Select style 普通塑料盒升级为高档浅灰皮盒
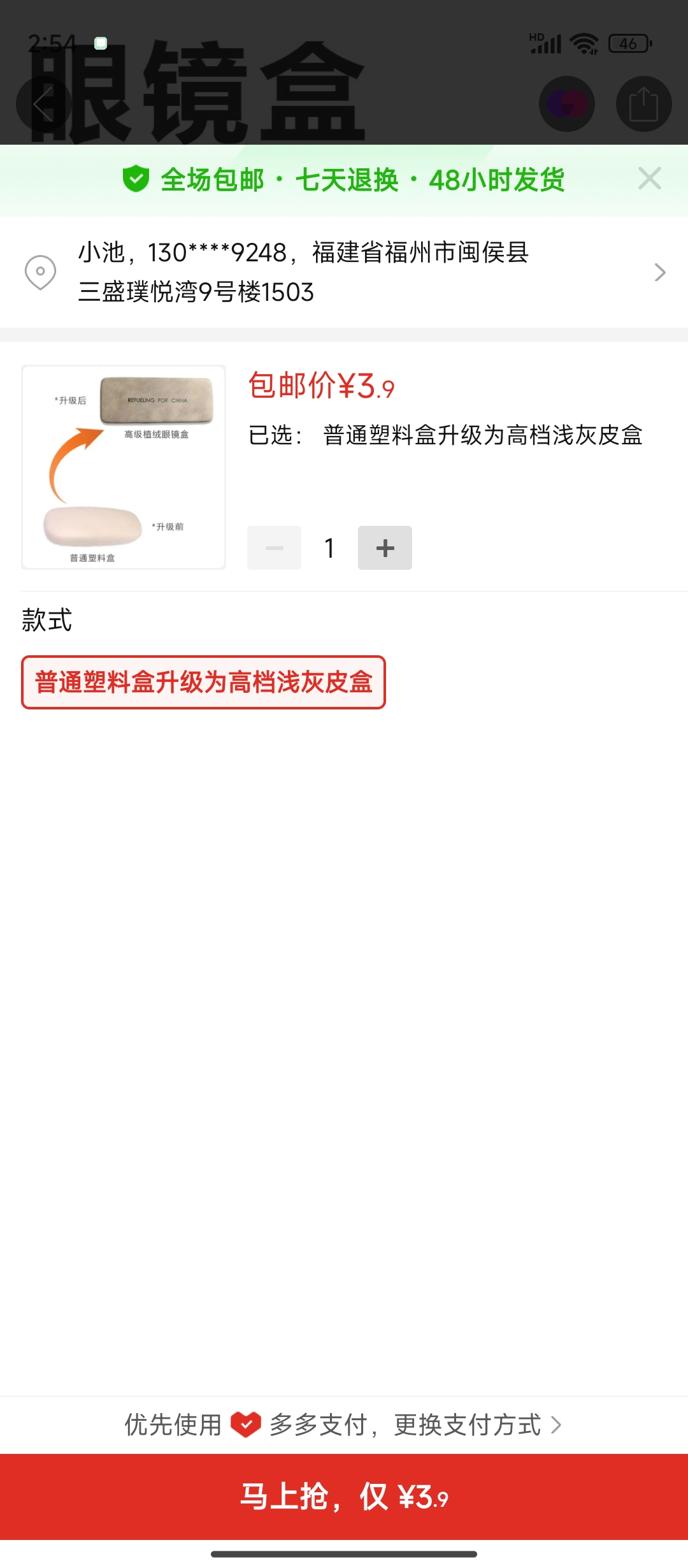The height and width of the screenshot is (1568, 688). [203, 683]
